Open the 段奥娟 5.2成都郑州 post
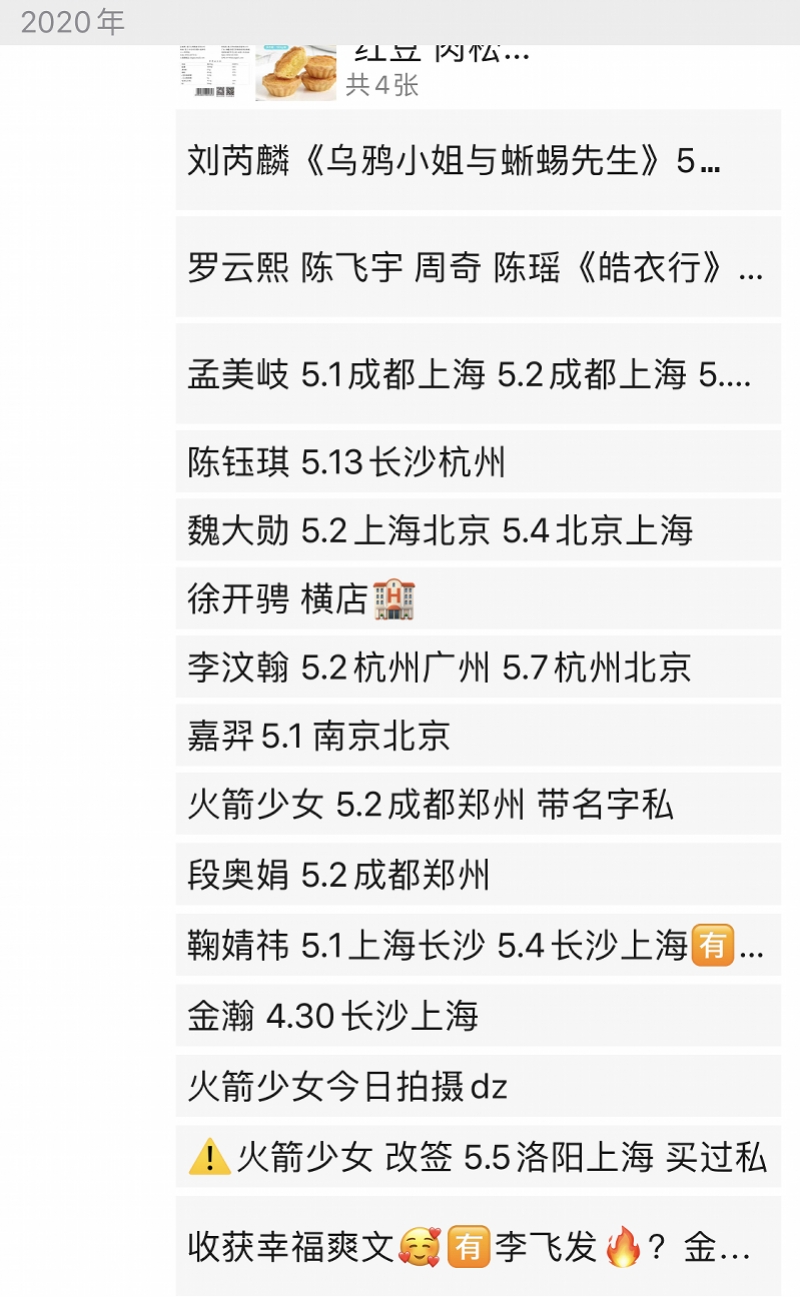The image size is (800, 1297). pyautogui.click(x=478, y=873)
